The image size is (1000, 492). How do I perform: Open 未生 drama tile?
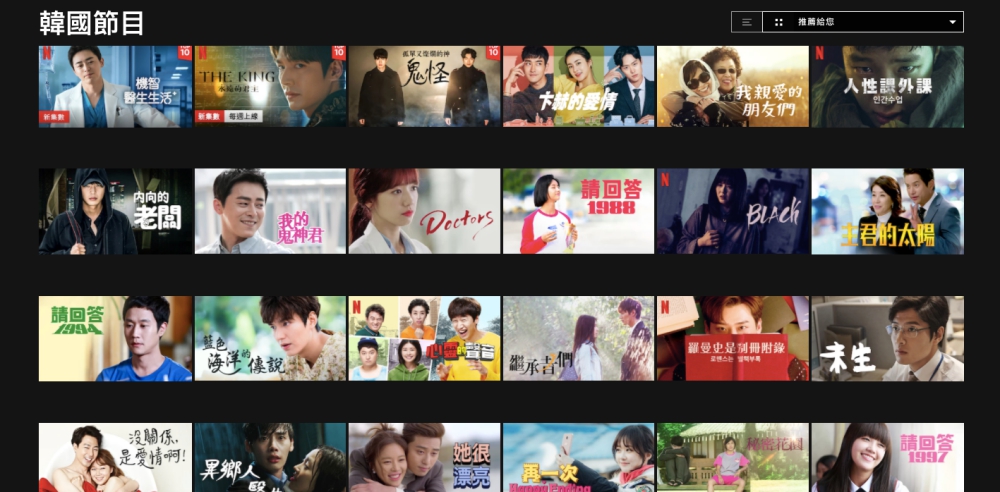pyautogui.click(x=887, y=338)
